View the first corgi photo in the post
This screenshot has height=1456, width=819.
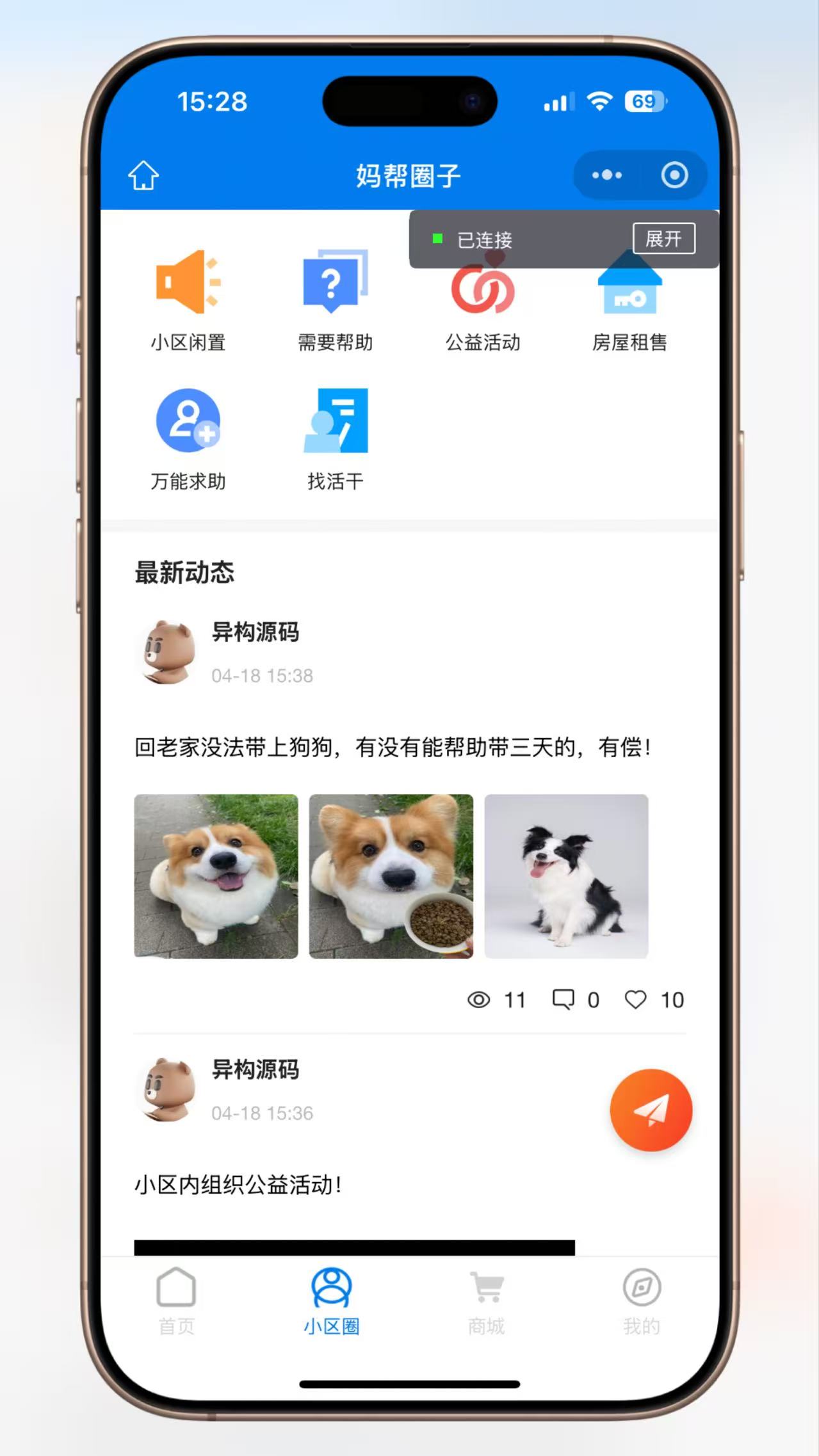click(x=216, y=876)
